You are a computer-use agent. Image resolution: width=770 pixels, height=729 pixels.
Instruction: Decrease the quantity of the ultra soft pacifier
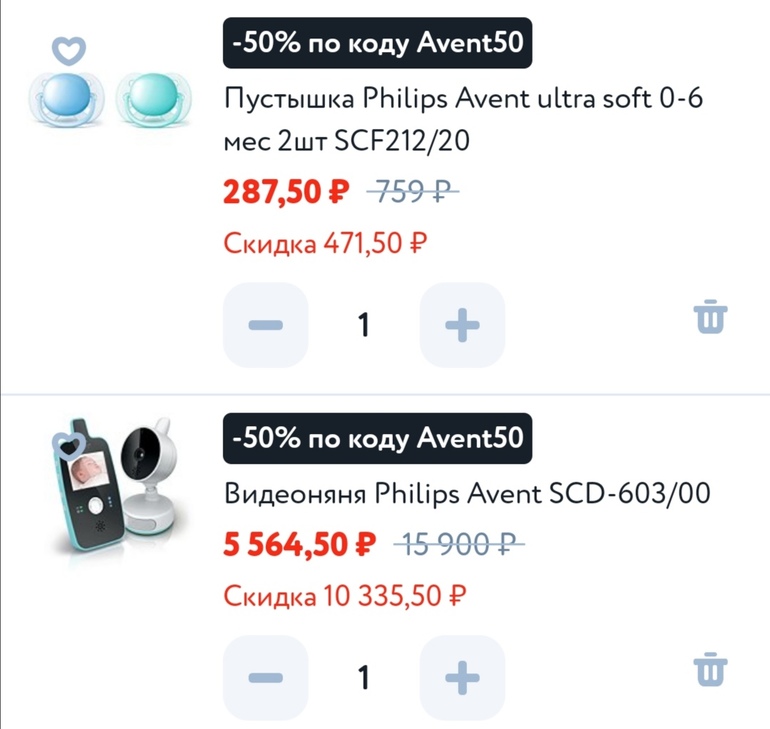coord(266,325)
